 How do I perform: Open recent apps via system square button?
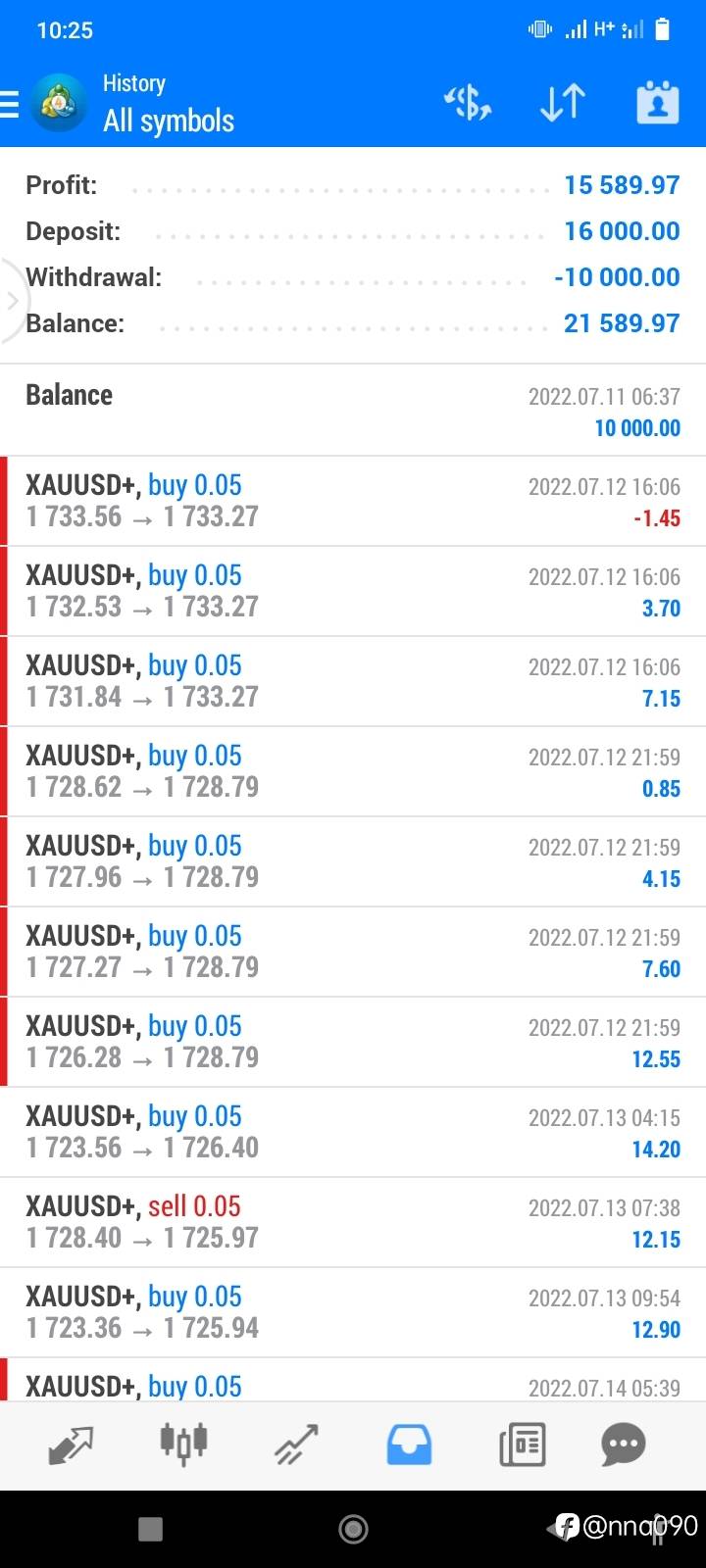pos(150,1529)
